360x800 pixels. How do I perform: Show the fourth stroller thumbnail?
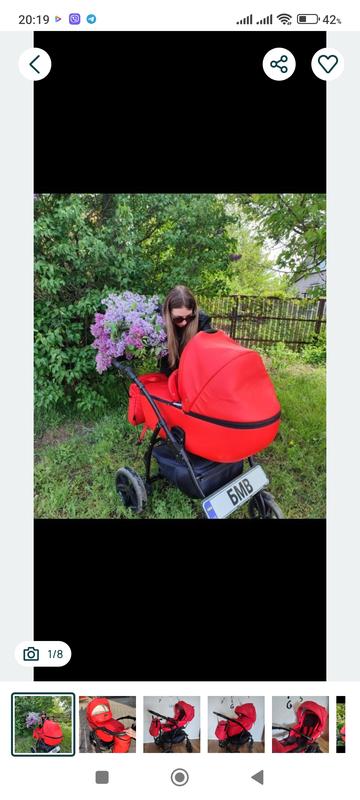point(236,724)
